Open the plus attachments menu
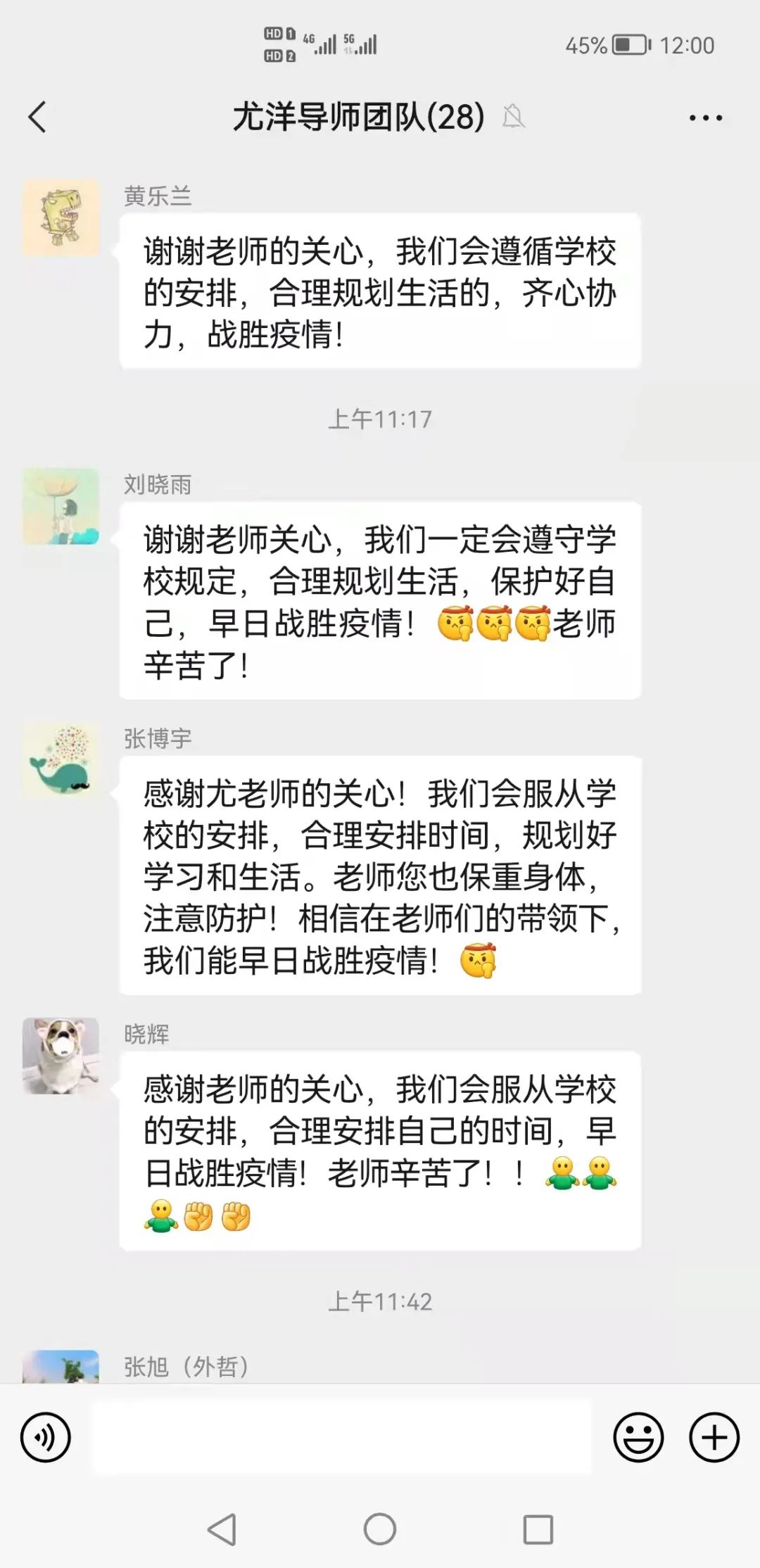This screenshot has width=760, height=1568. (x=714, y=1437)
